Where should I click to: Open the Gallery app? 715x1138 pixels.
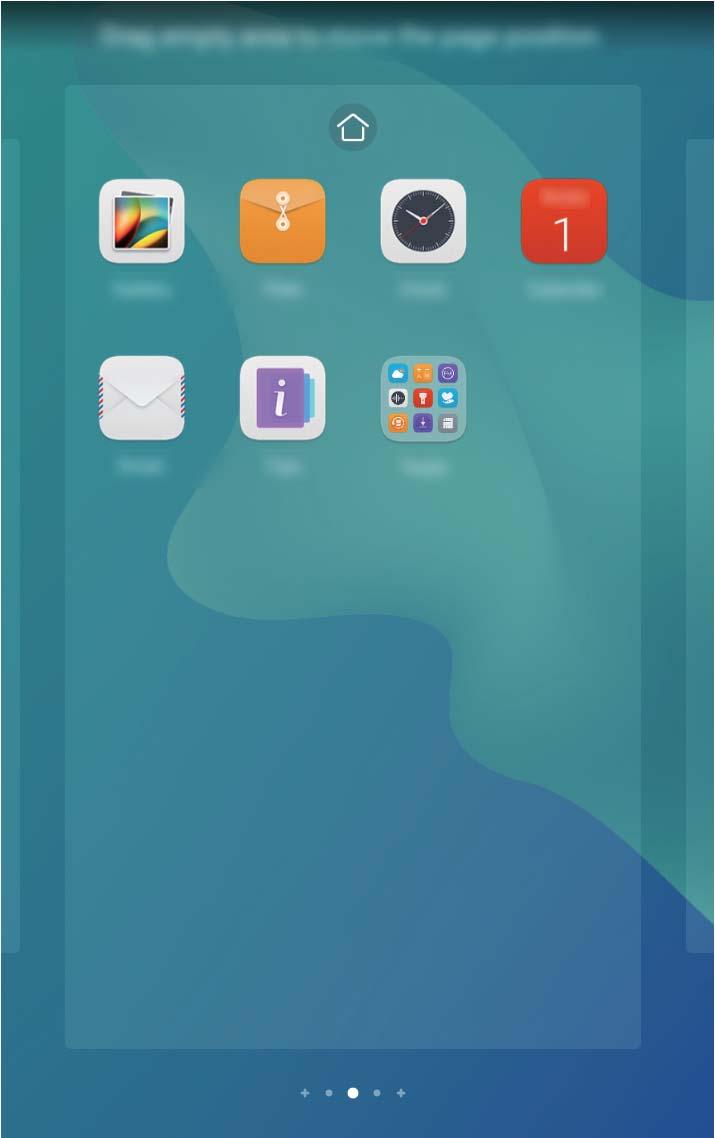click(141, 221)
